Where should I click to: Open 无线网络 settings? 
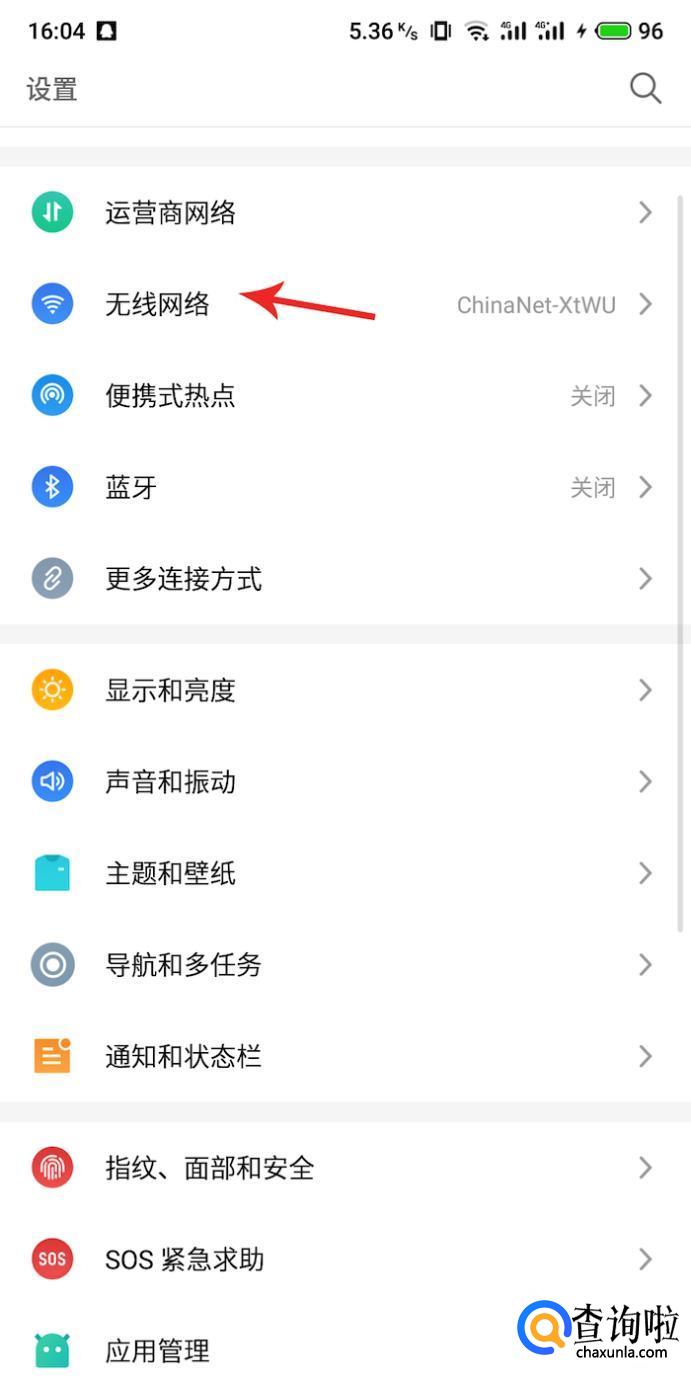157,304
